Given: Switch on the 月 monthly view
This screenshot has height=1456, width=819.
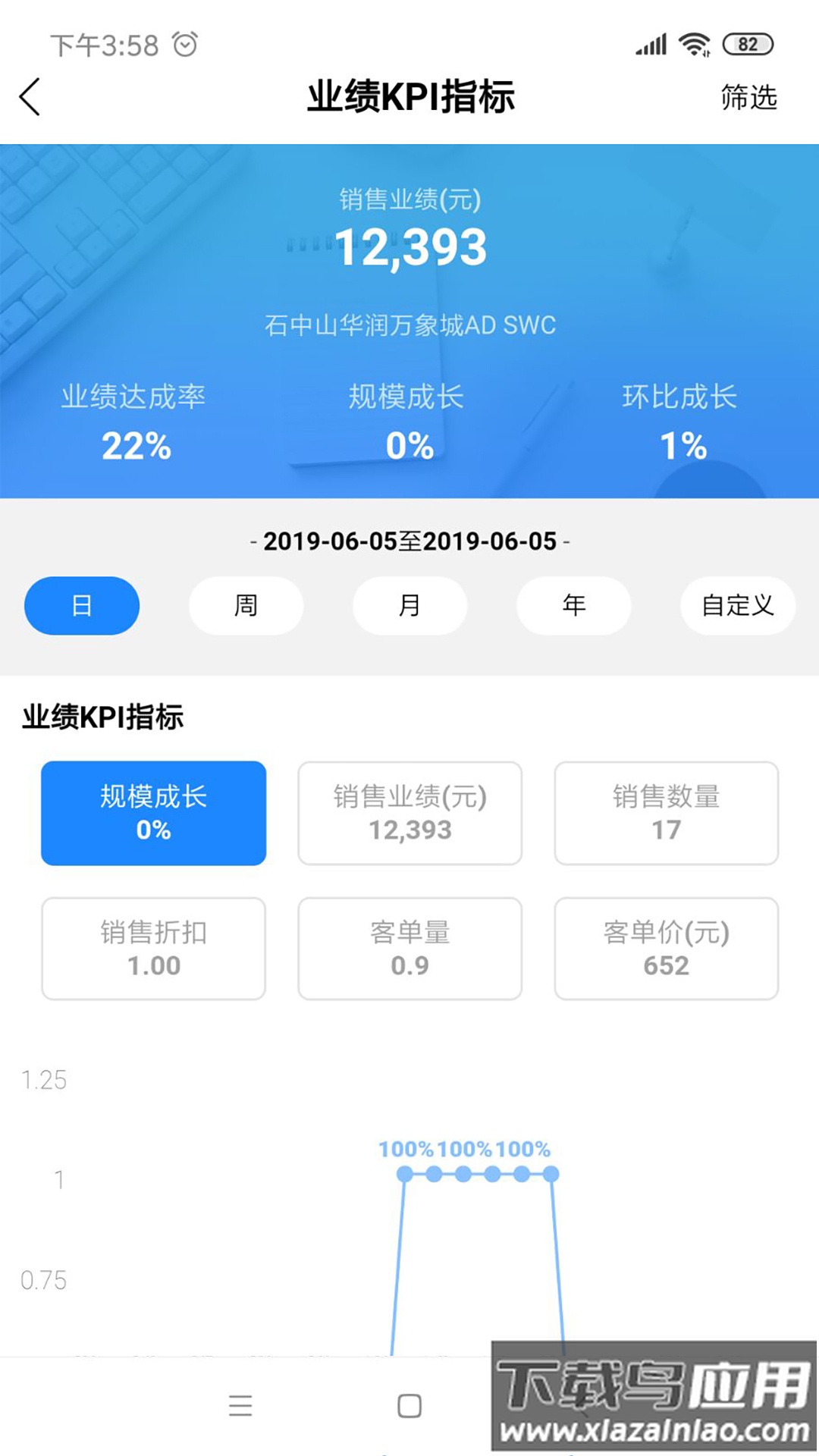Looking at the screenshot, I should [x=409, y=605].
